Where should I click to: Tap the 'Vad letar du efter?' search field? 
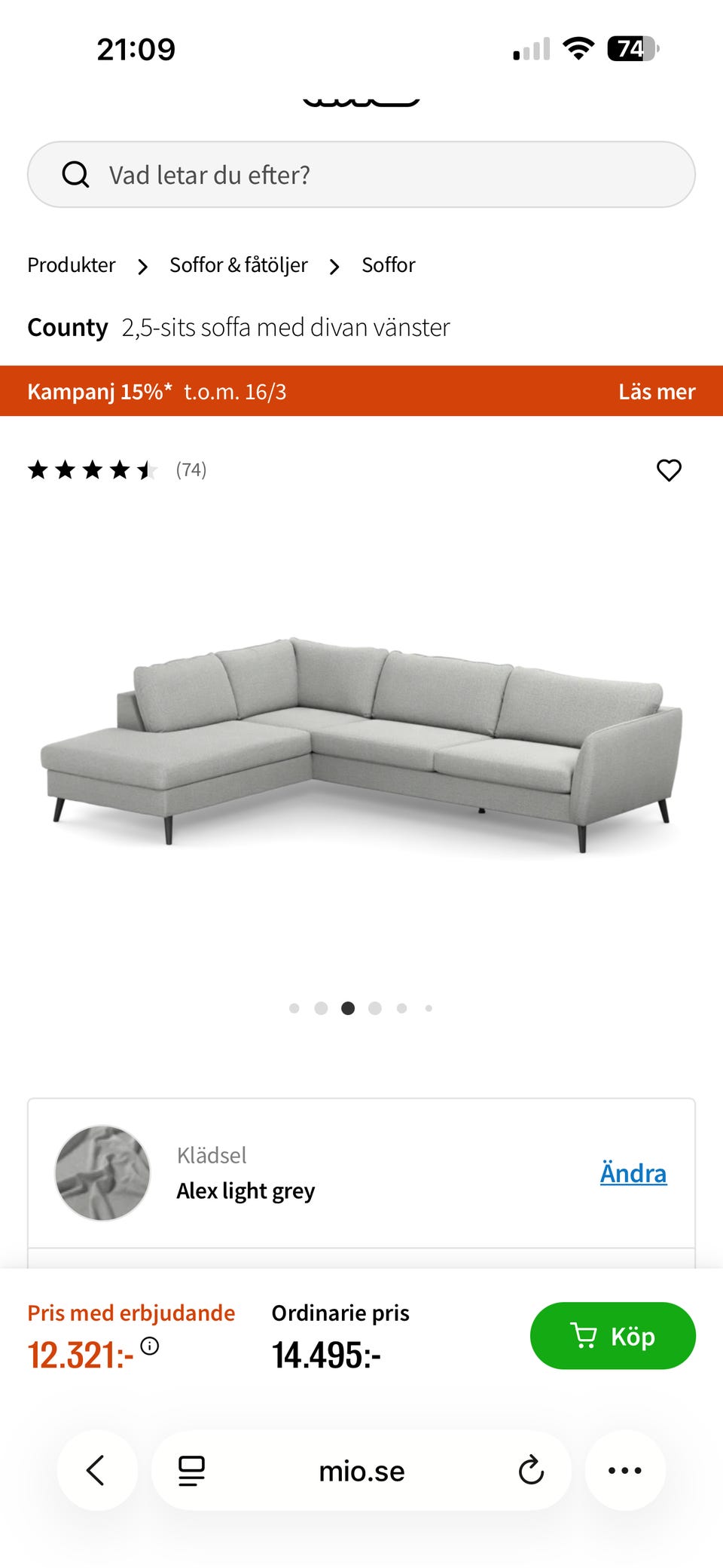click(361, 175)
